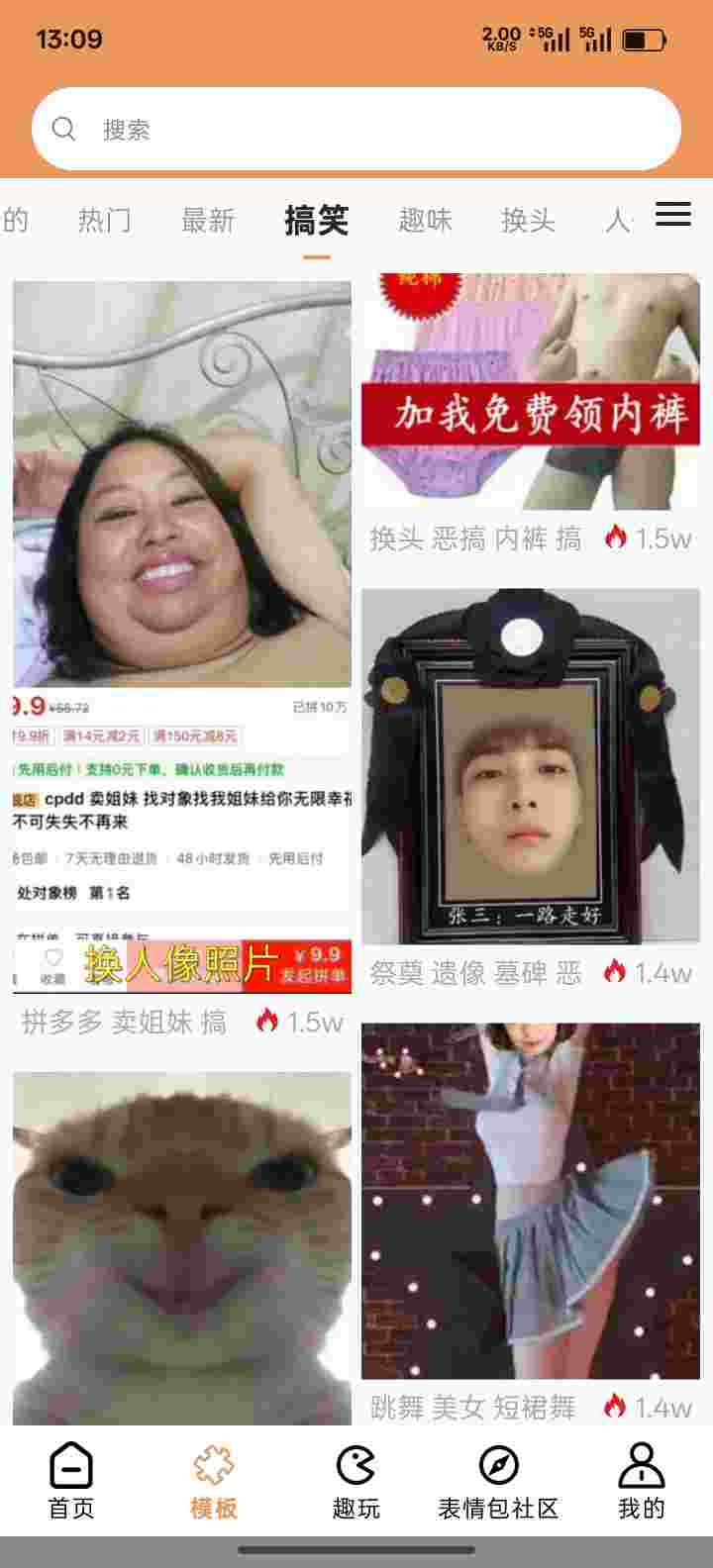Image resolution: width=713 pixels, height=1568 pixels.
Task: Open the 搜索 search box
Action: pos(356,129)
